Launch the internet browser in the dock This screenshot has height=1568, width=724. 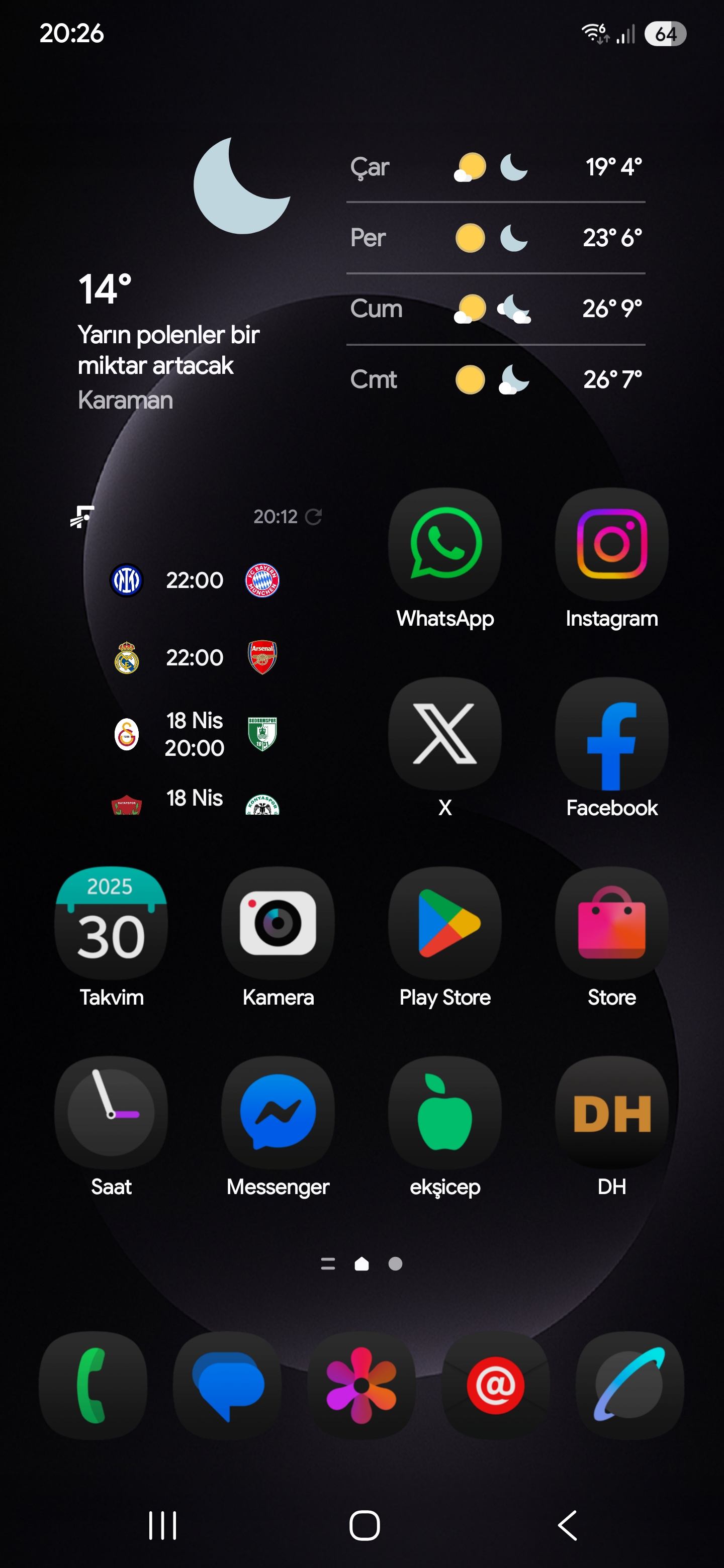coord(629,1386)
